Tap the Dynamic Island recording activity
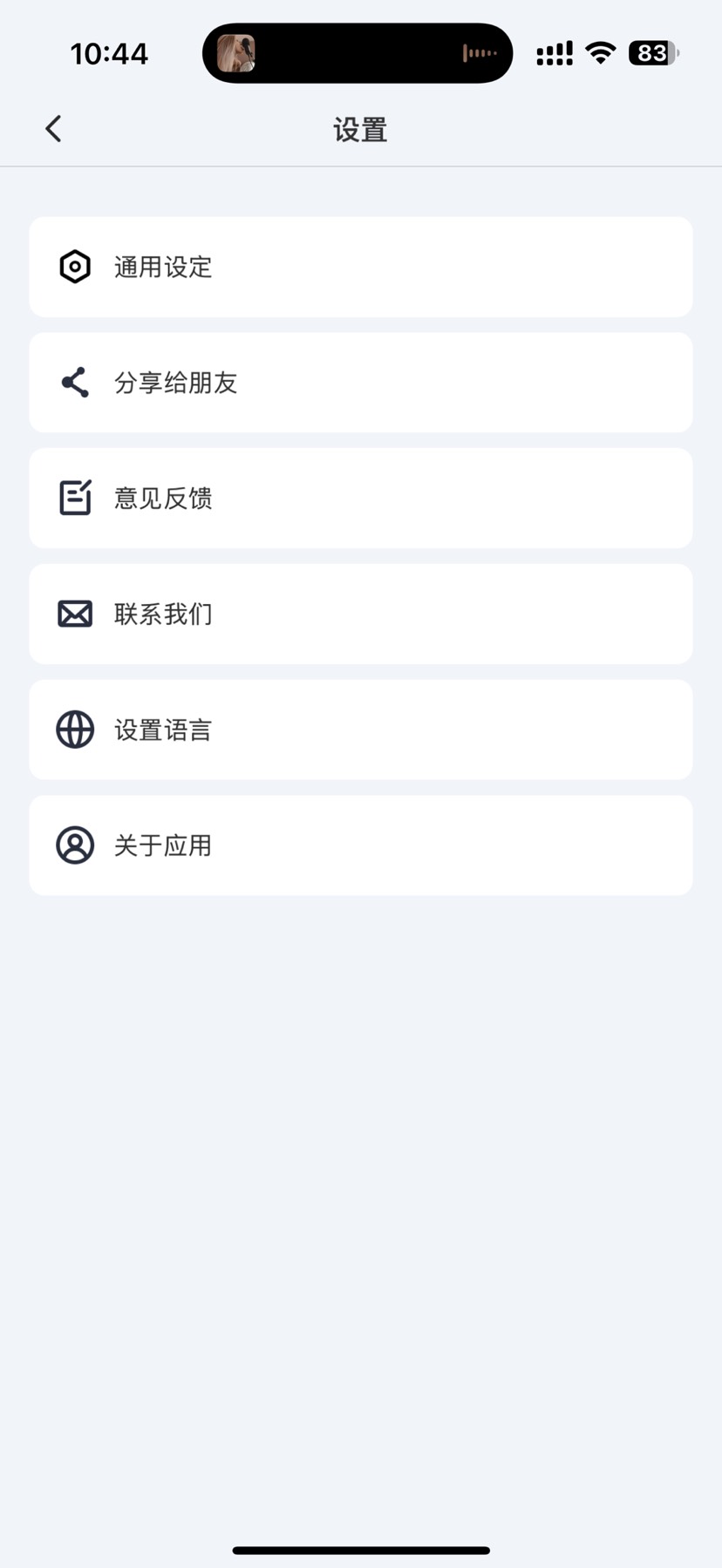Screen dimensions: 722x1568 click(x=358, y=53)
